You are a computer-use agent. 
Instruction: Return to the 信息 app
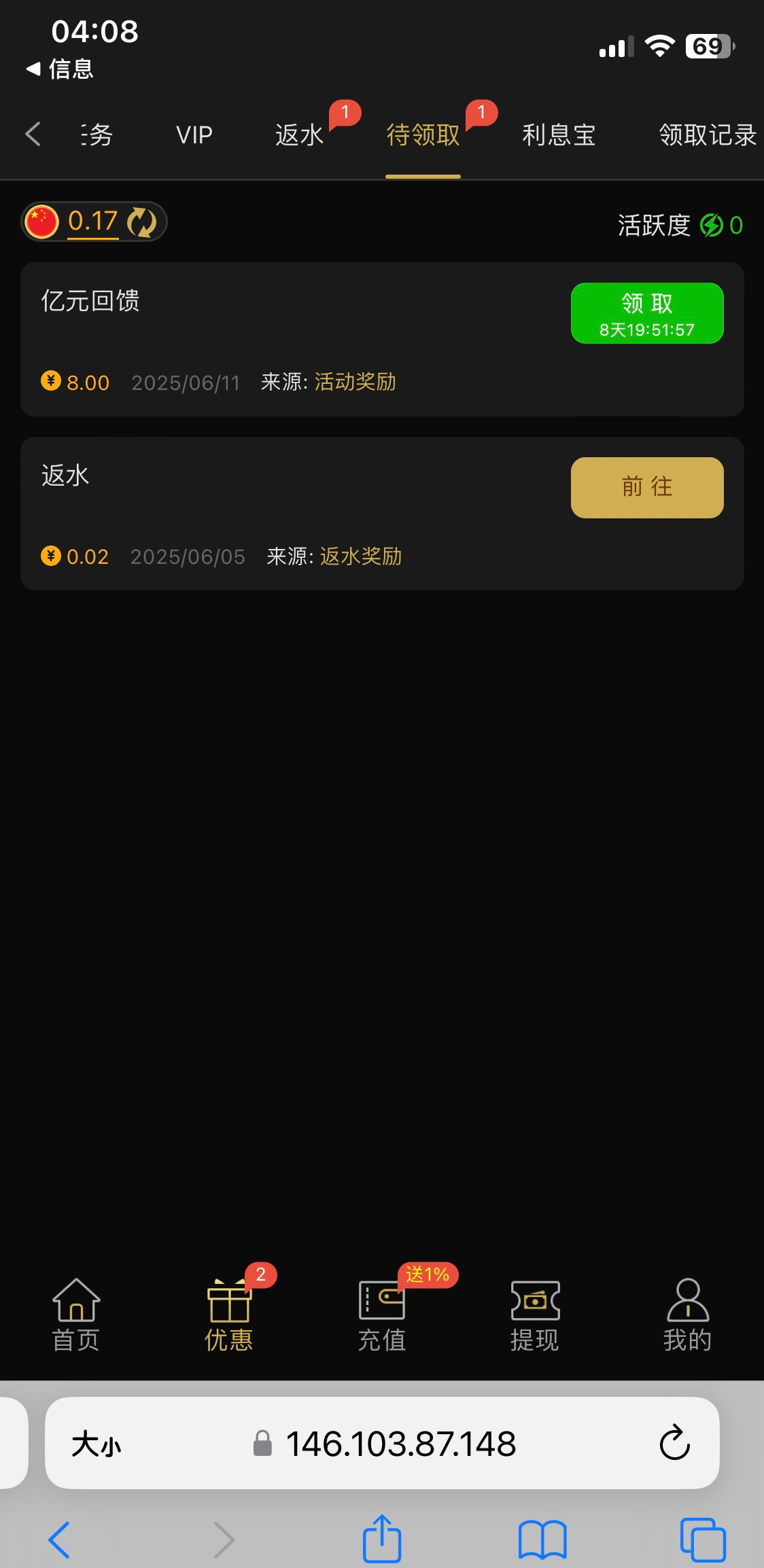click(x=60, y=69)
